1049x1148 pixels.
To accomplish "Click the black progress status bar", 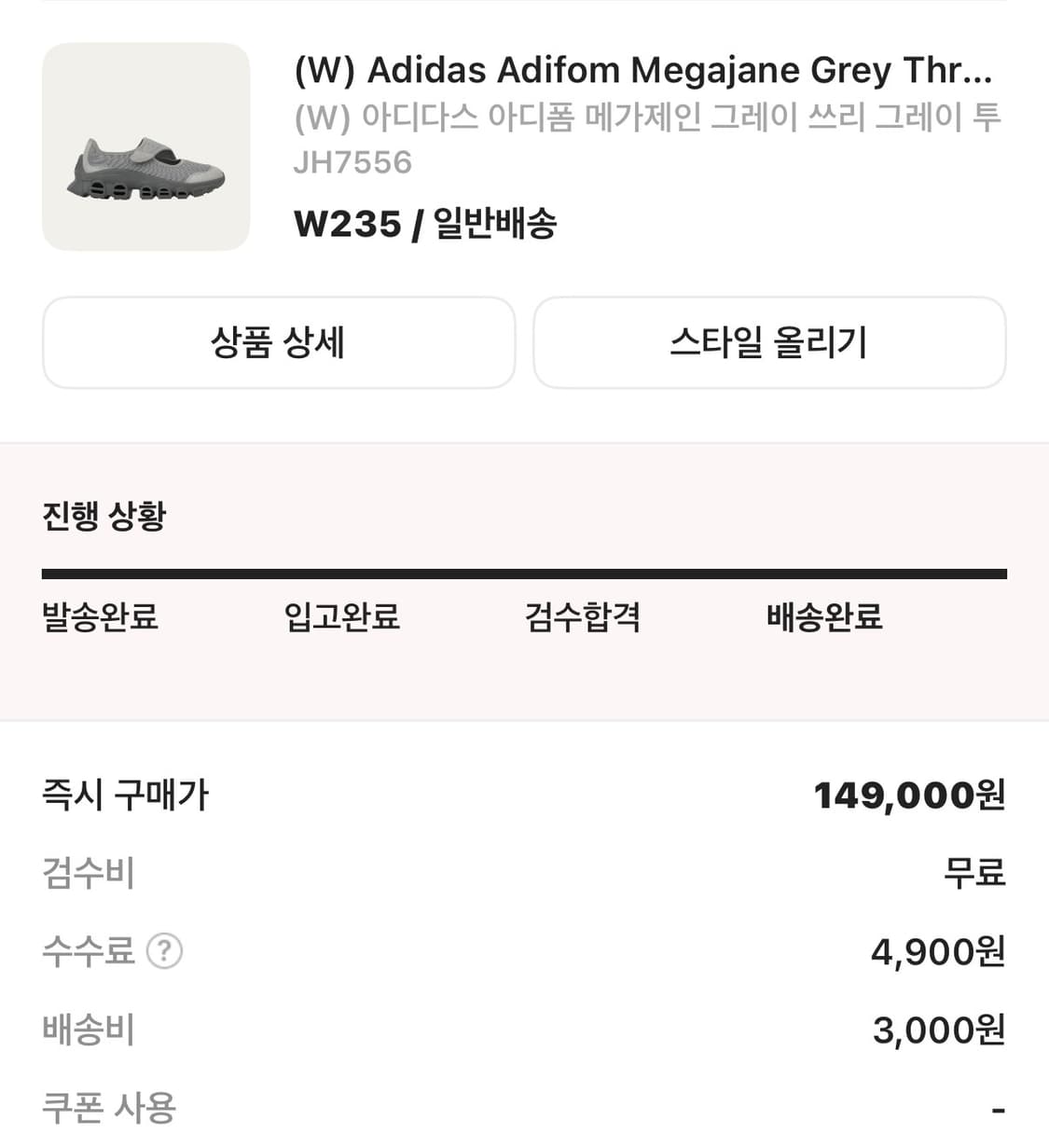I will point(525,571).
